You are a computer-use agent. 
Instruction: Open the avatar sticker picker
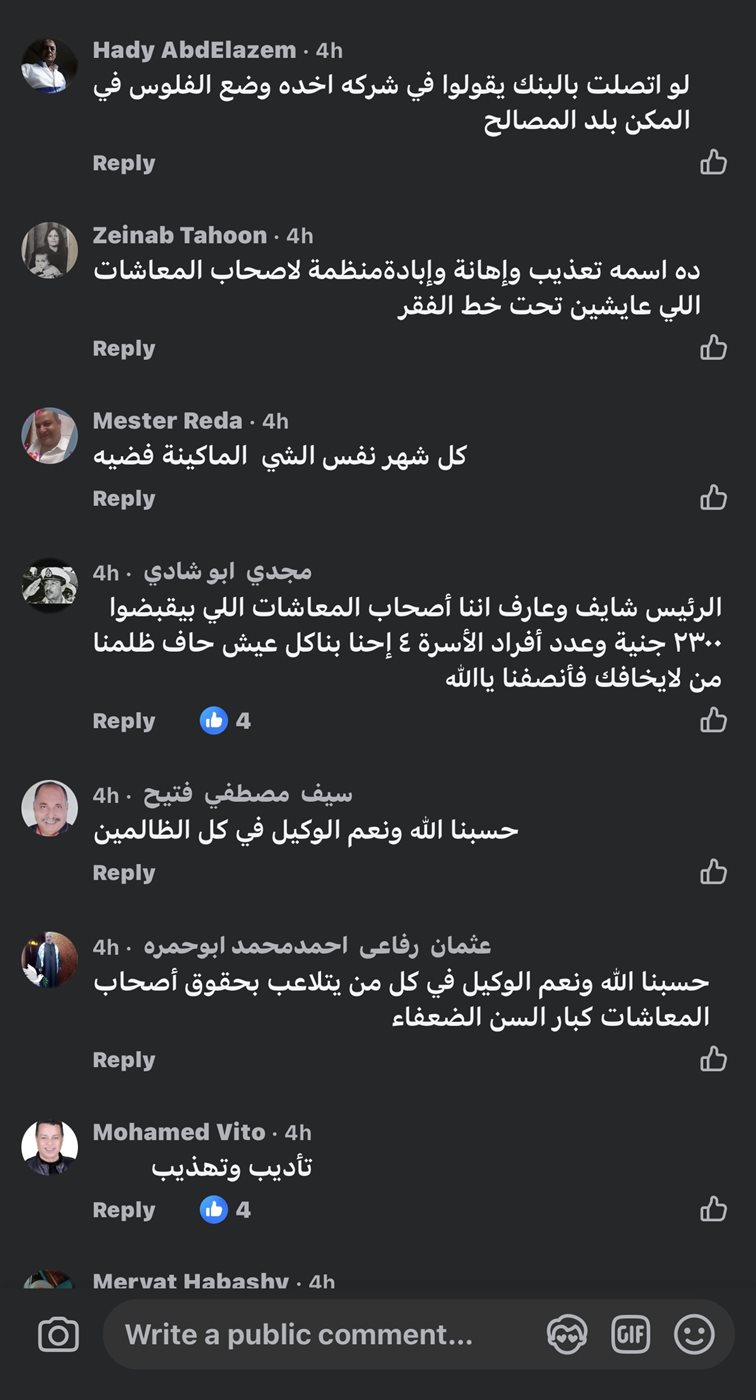coord(566,1335)
